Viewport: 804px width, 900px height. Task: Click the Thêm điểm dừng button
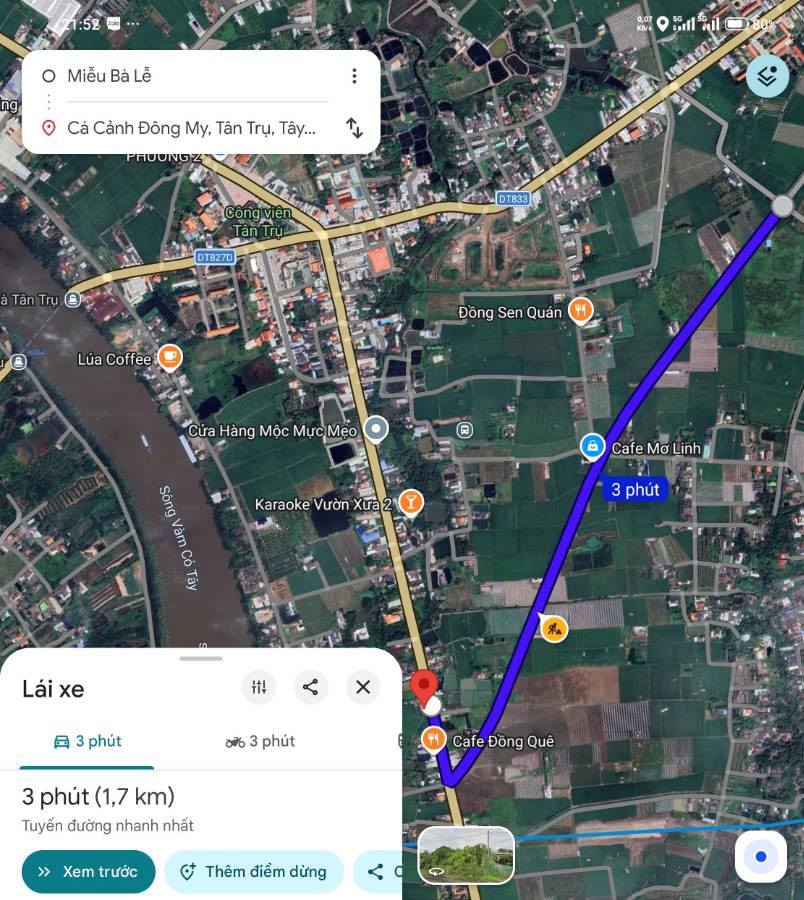pyautogui.click(x=254, y=871)
